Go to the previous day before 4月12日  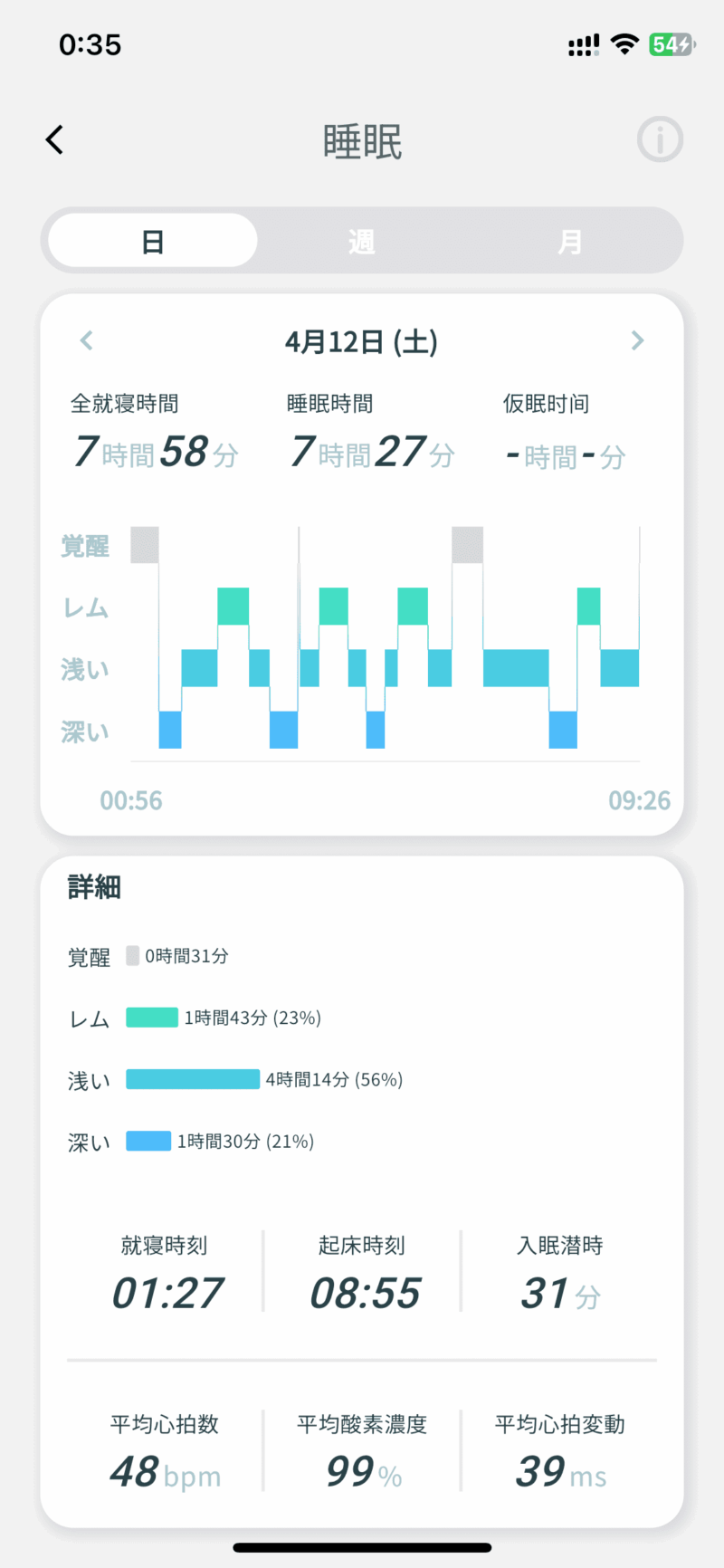pos(87,341)
